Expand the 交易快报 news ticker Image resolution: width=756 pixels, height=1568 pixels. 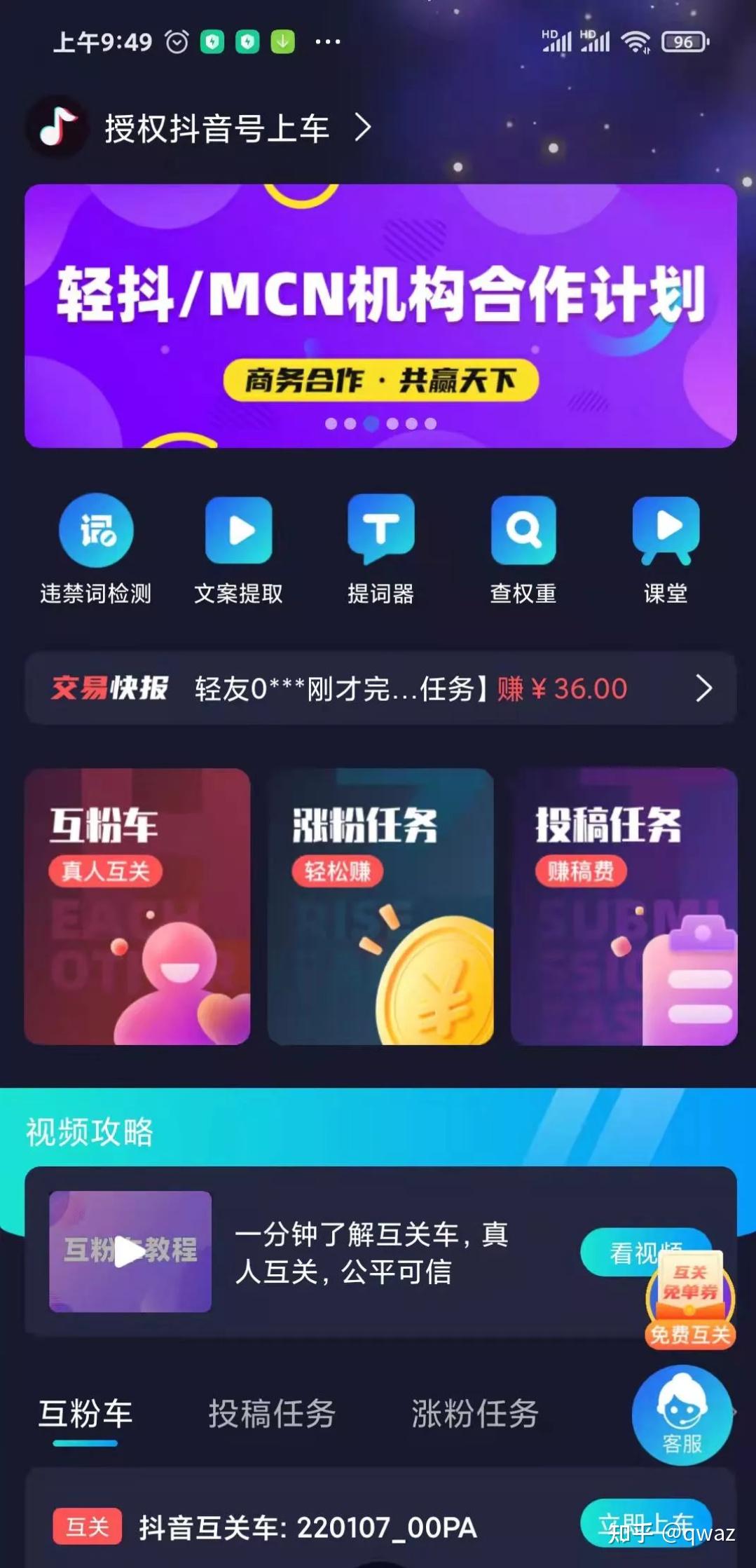703,688
